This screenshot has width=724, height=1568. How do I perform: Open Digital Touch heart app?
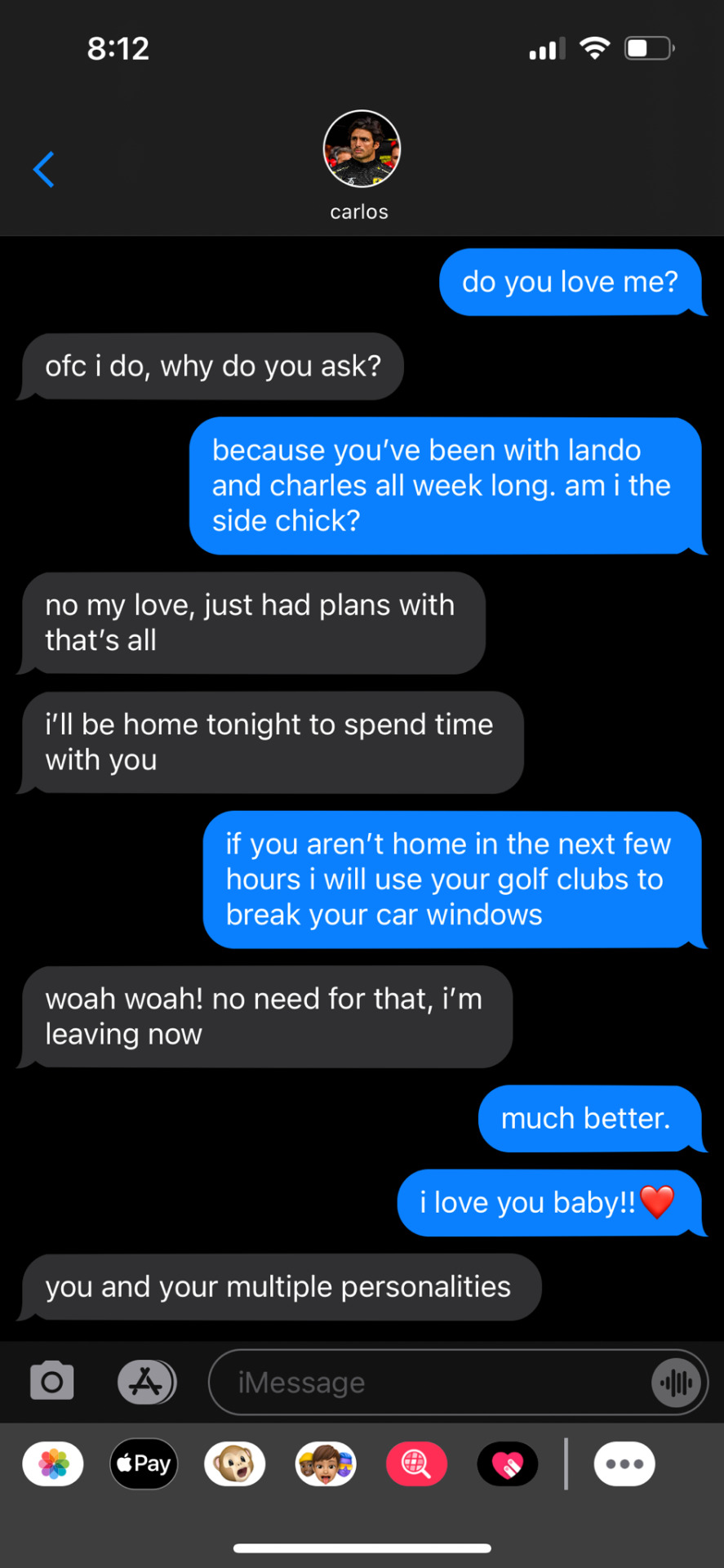508,1463
